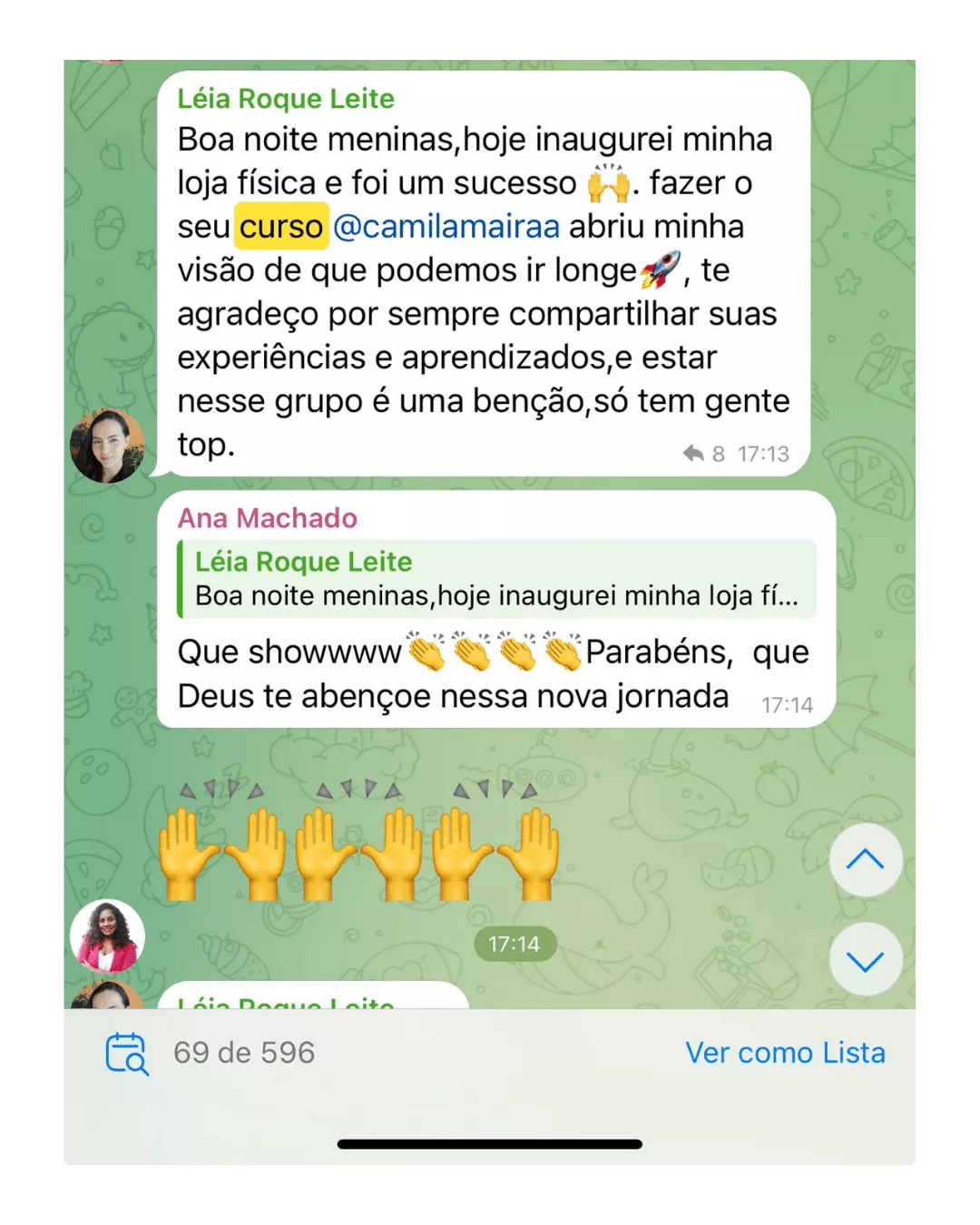
Task: Open the quoted Léia Roque Leite reply
Action: click(496, 579)
